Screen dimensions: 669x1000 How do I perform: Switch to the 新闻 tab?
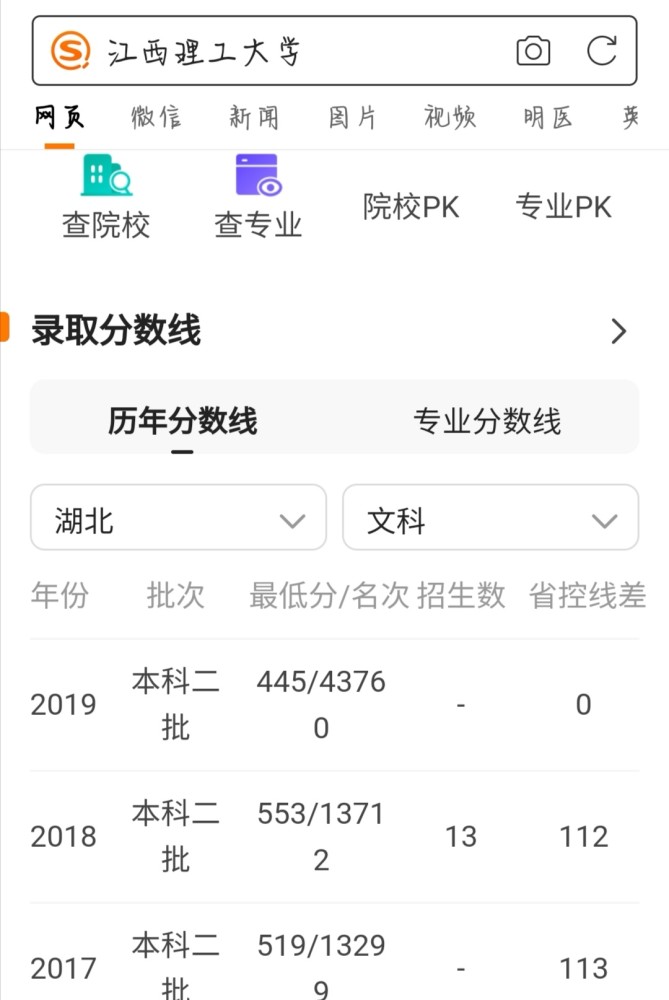coord(254,117)
